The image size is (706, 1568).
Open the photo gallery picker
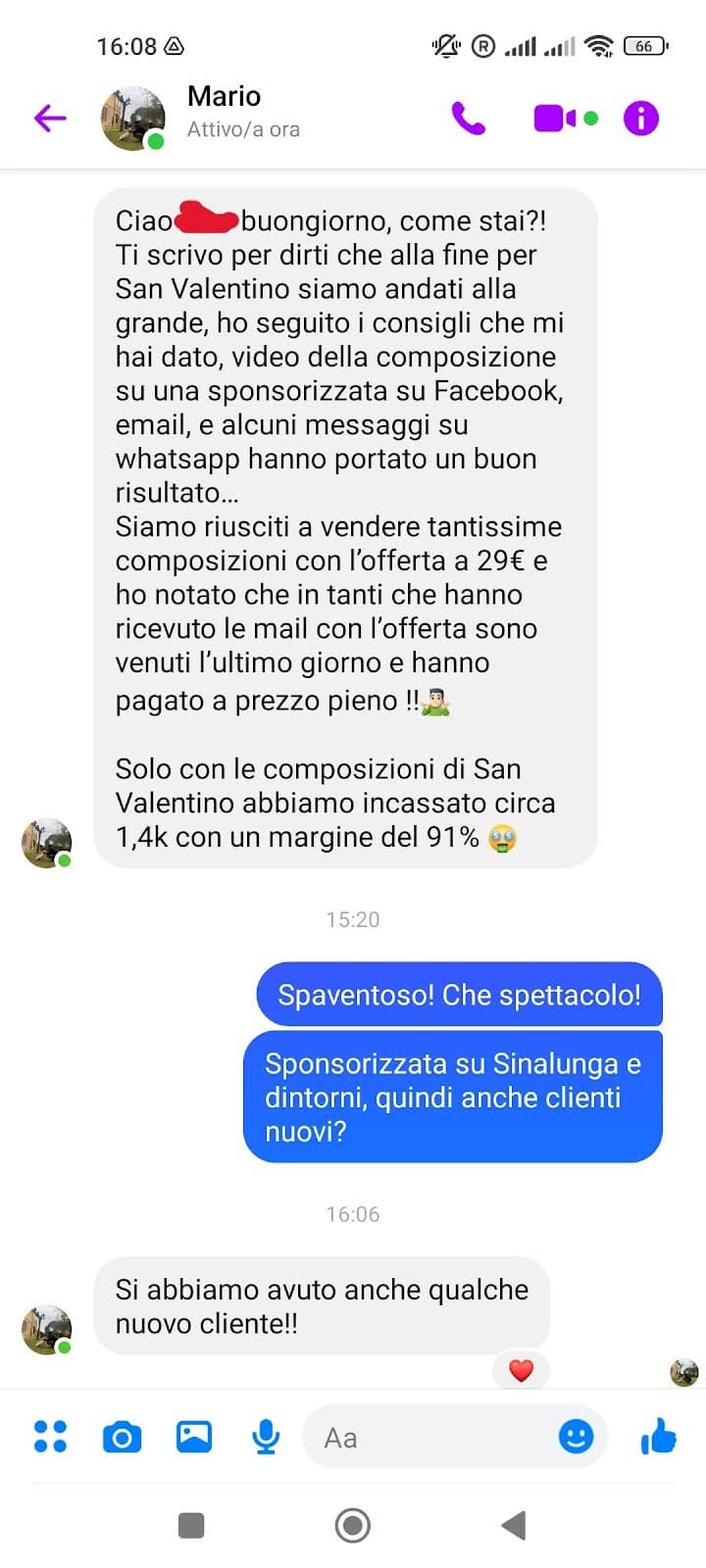click(x=194, y=1437)
